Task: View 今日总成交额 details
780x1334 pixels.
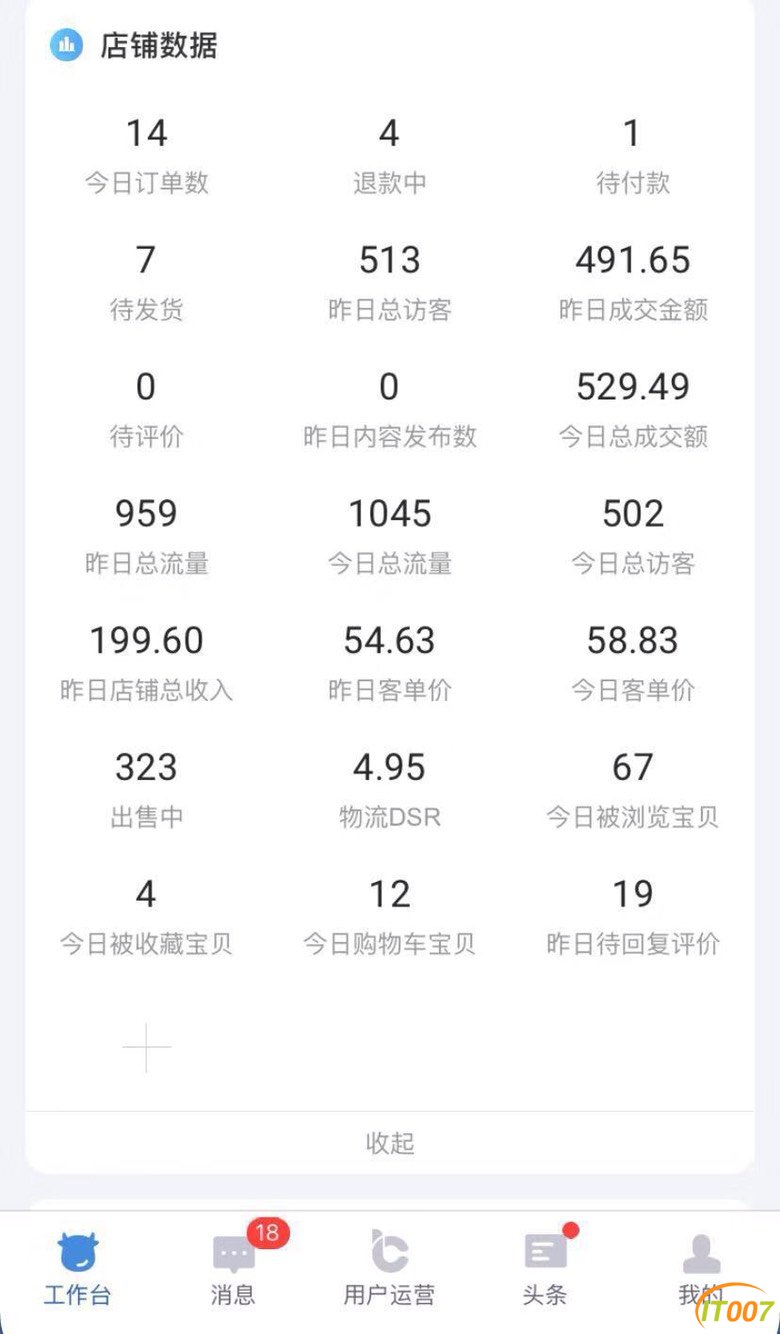Action: tap(633, 409)
